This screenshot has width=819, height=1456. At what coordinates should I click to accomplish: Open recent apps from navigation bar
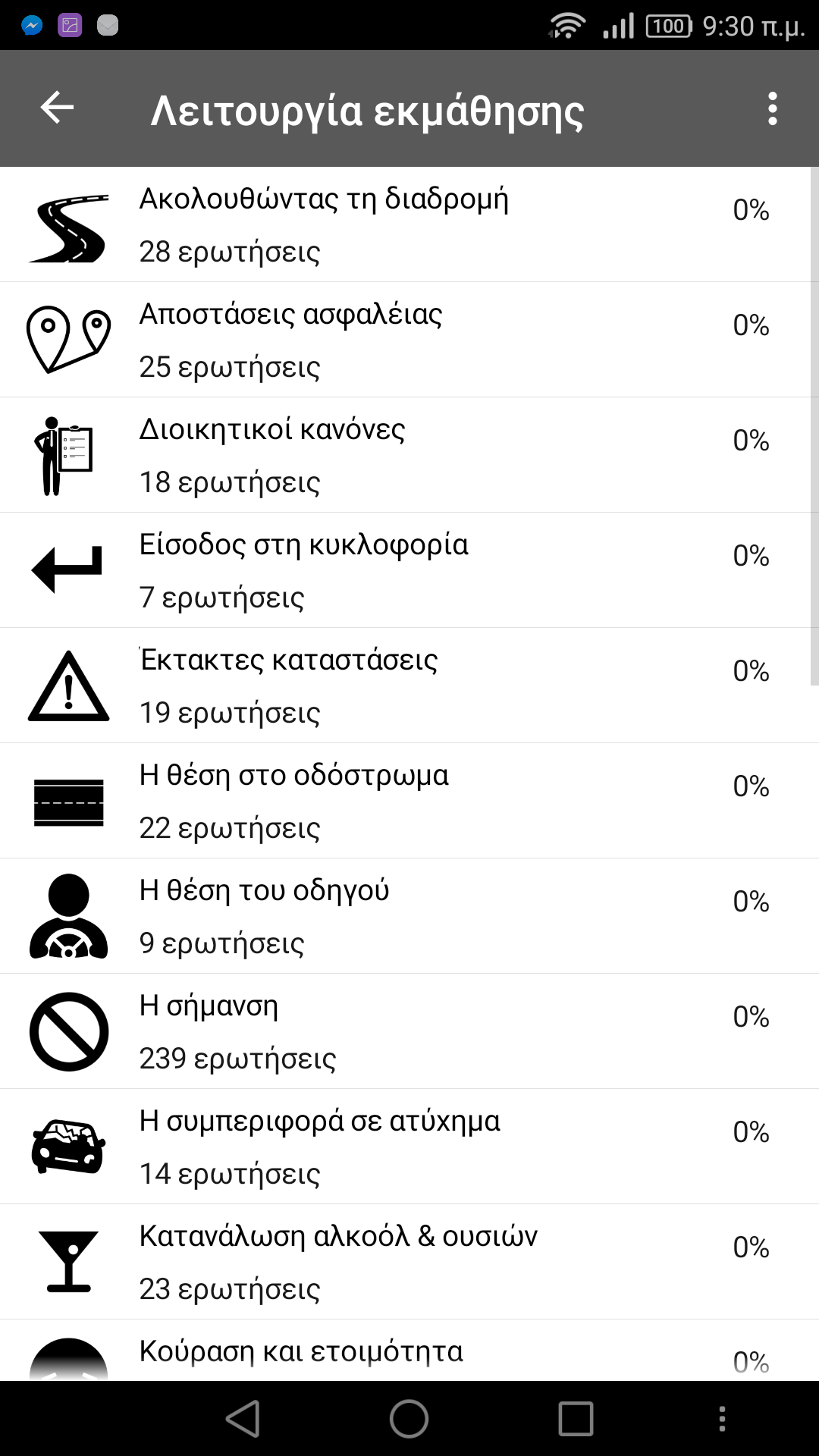576,1418
